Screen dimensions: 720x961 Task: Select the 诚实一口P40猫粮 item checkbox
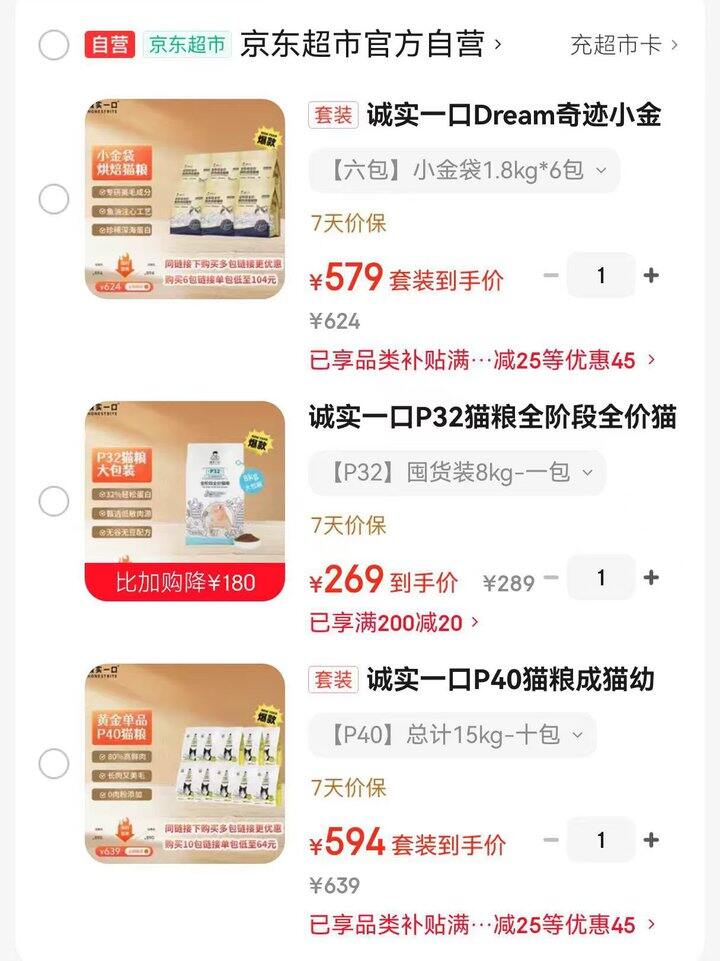click(x=54, y=764)
